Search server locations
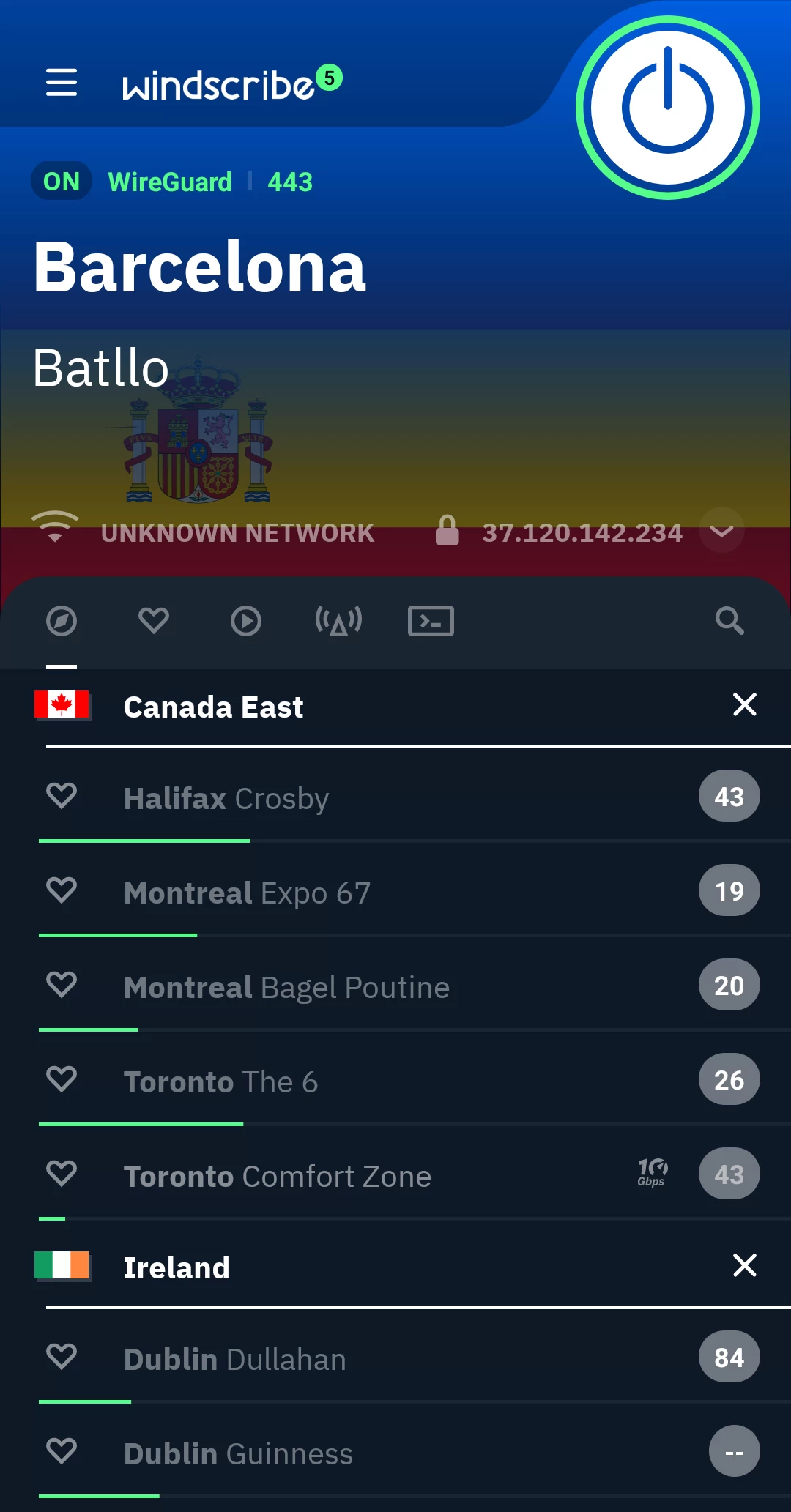 click(729, 621)
